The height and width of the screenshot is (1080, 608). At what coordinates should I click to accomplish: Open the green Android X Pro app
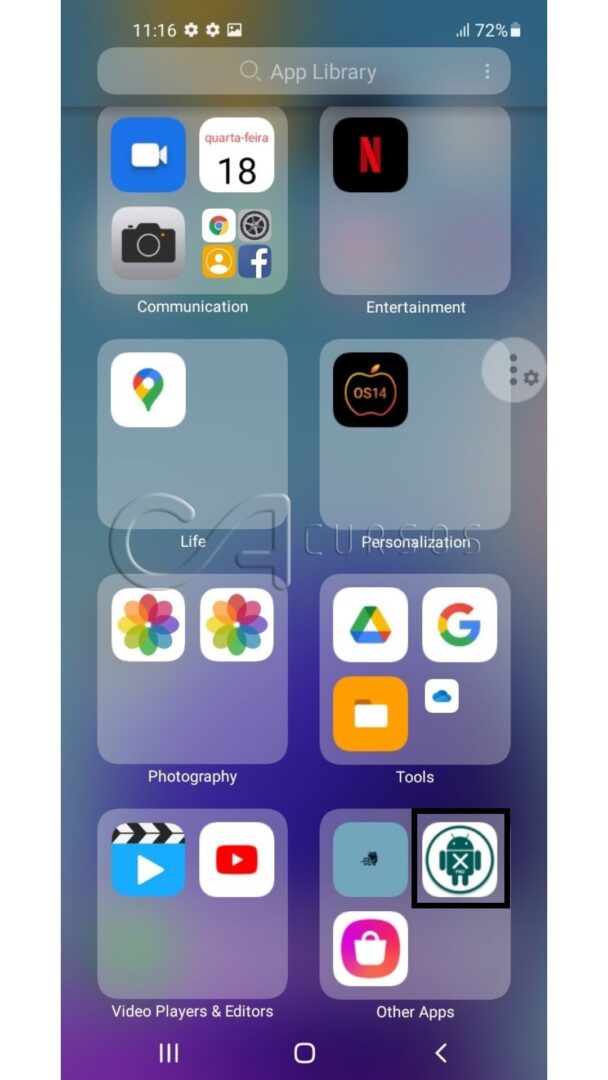click(x=459, y=860)
